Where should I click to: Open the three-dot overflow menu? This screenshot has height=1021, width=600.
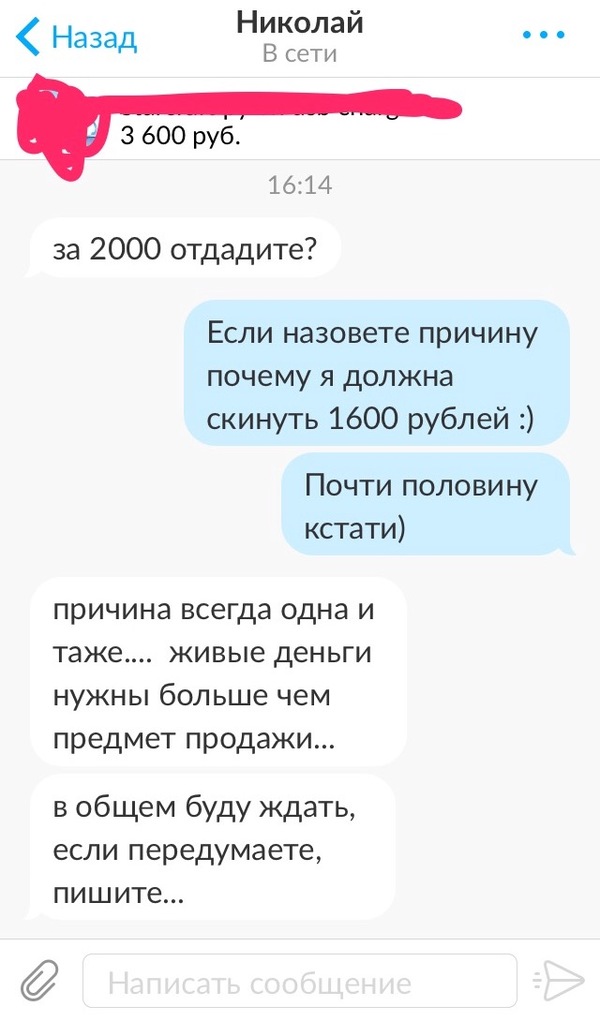click(x=544, y=38)
